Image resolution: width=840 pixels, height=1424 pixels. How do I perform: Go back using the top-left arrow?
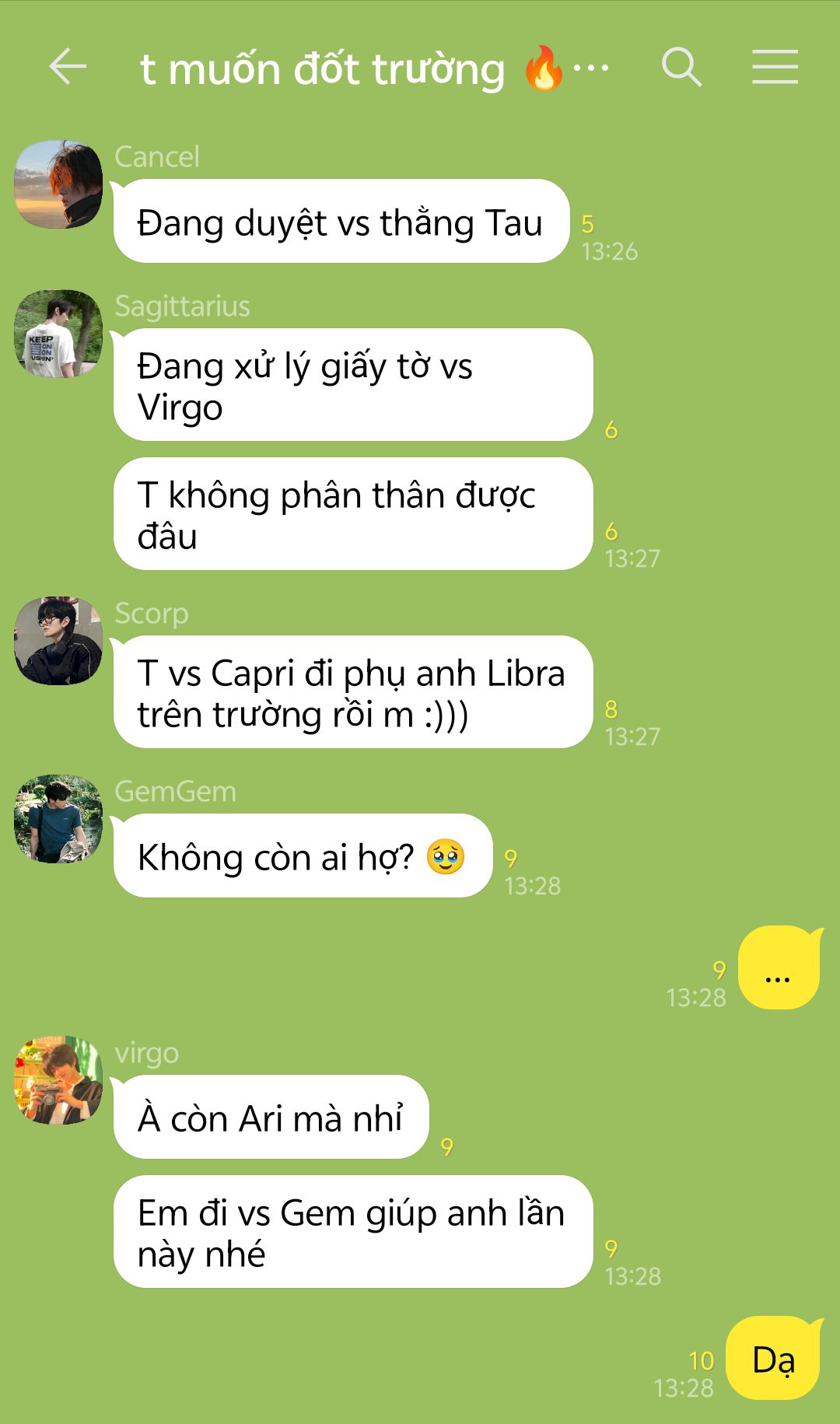coord(68,67)
